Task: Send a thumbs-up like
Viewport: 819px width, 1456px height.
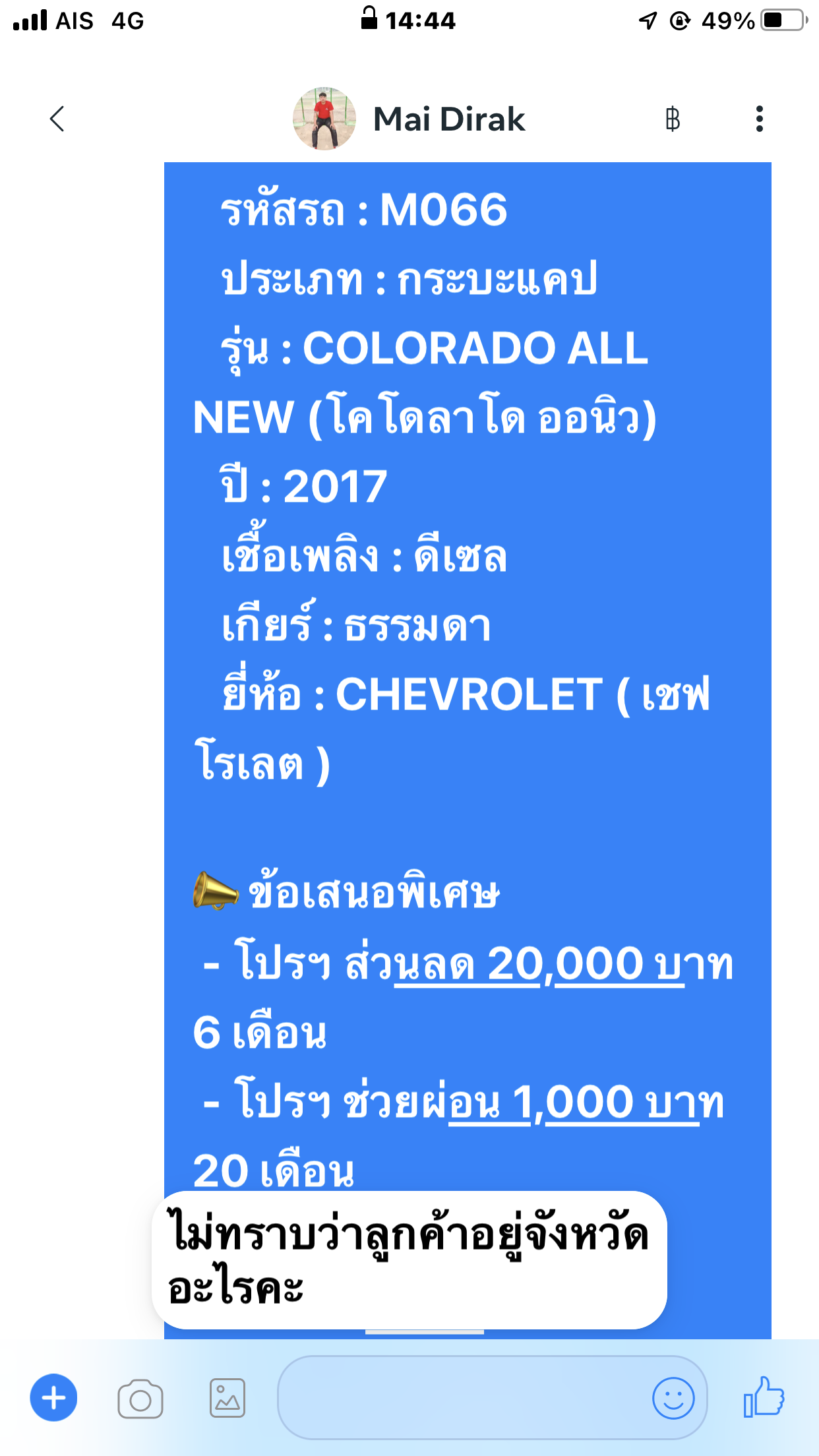Action: 764,1397
